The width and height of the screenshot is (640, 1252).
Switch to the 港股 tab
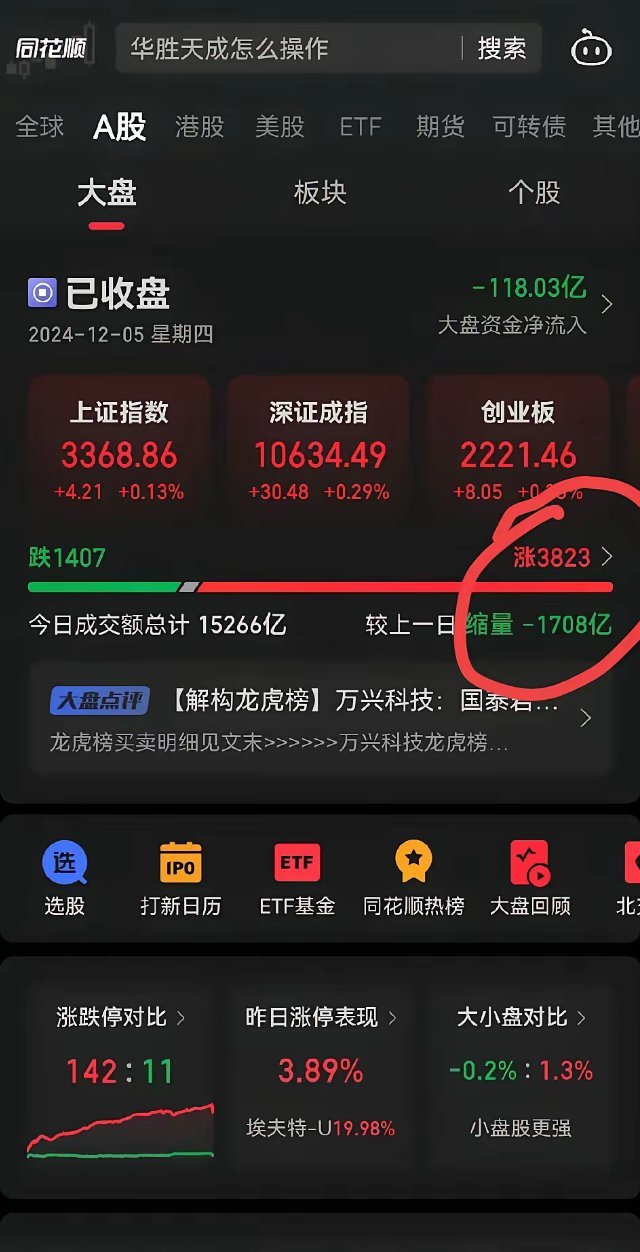click(199, 127)
